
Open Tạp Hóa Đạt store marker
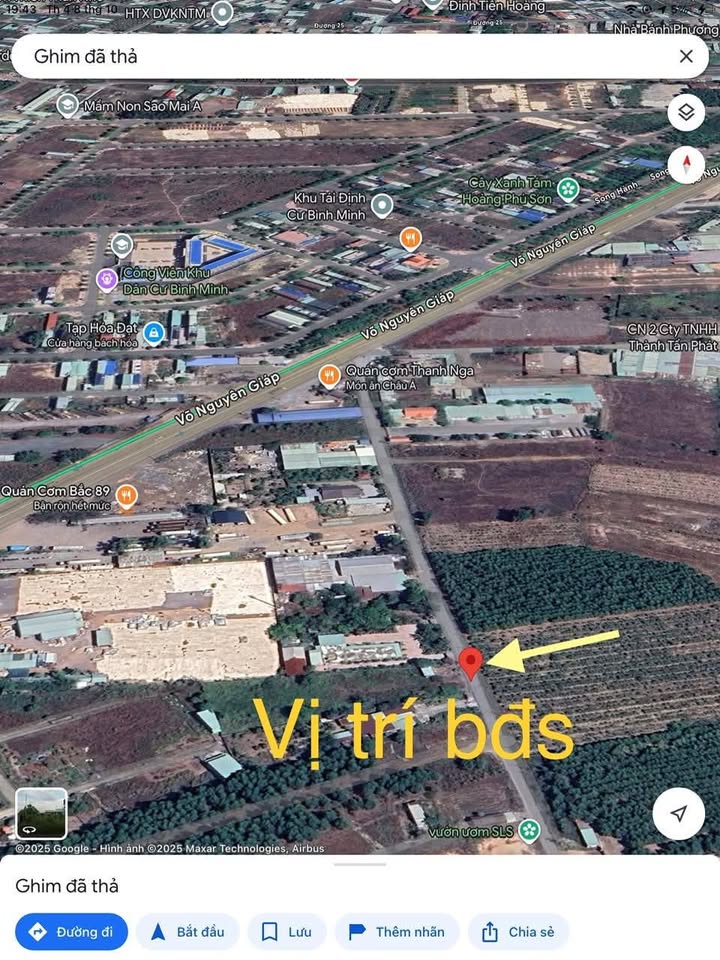[153, 332]
